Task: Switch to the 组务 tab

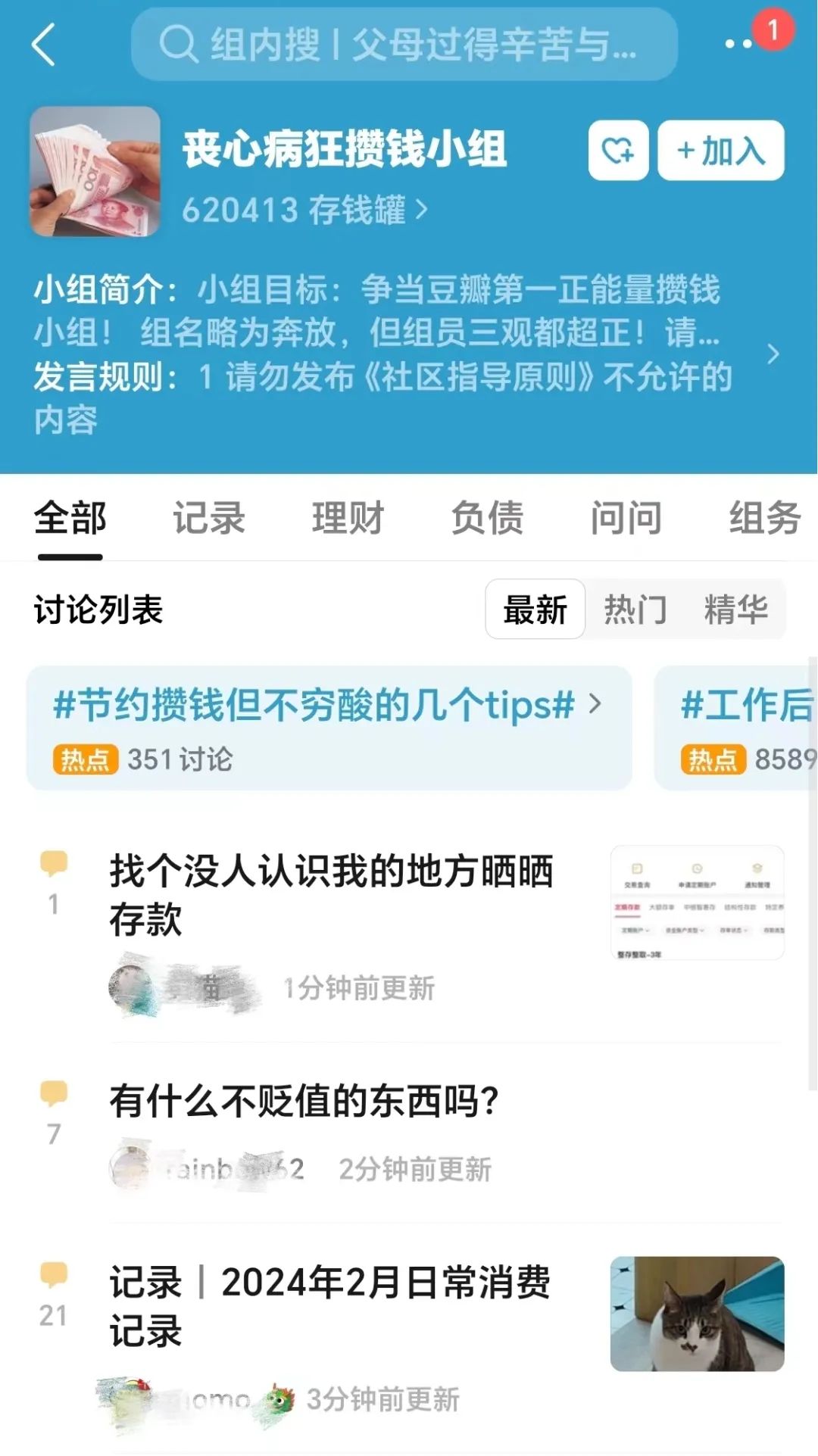Action: tap(765, 519)
